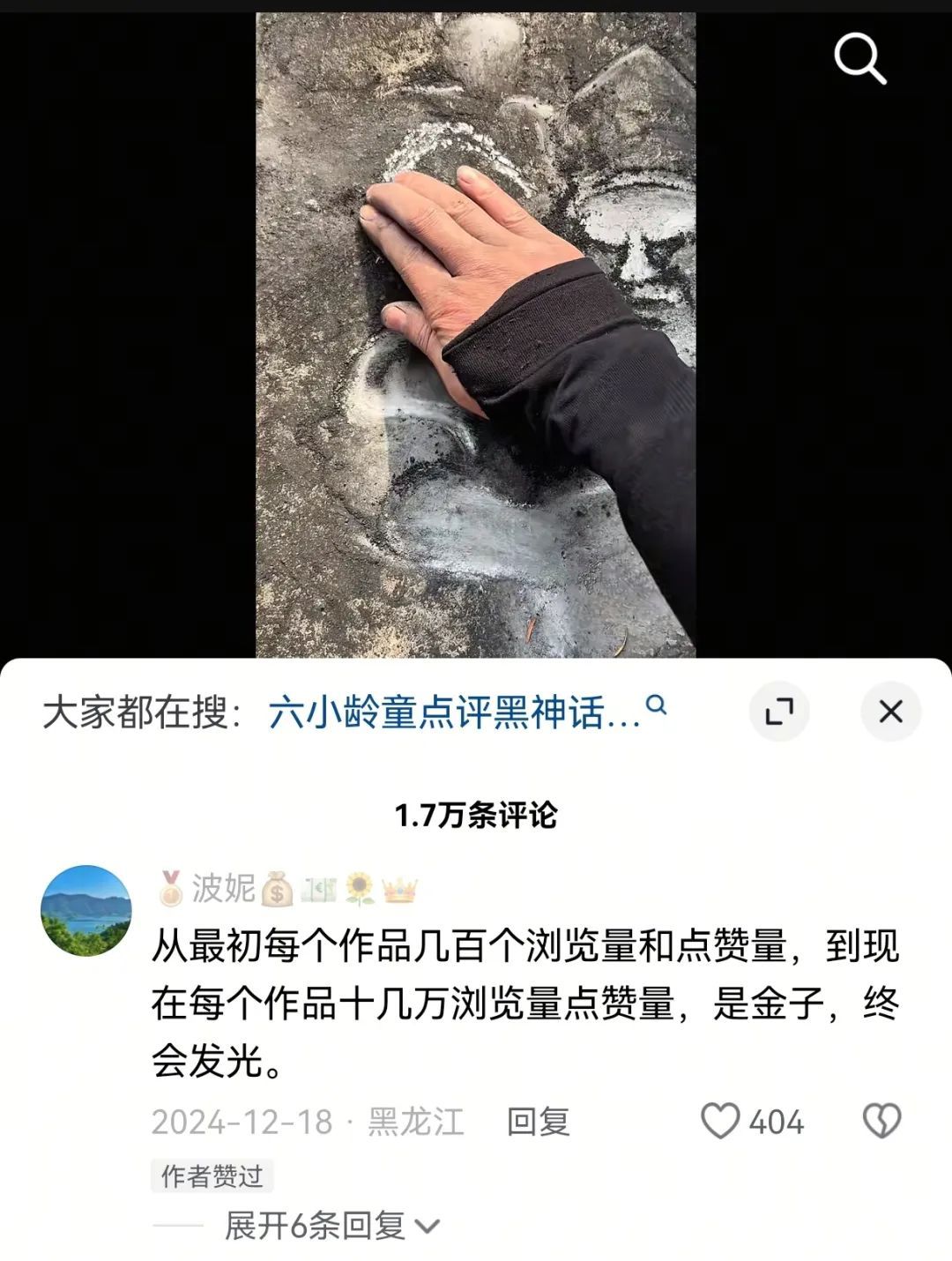Expand the comments panel to full screen

pyautogui.click(x=779, y=711)
